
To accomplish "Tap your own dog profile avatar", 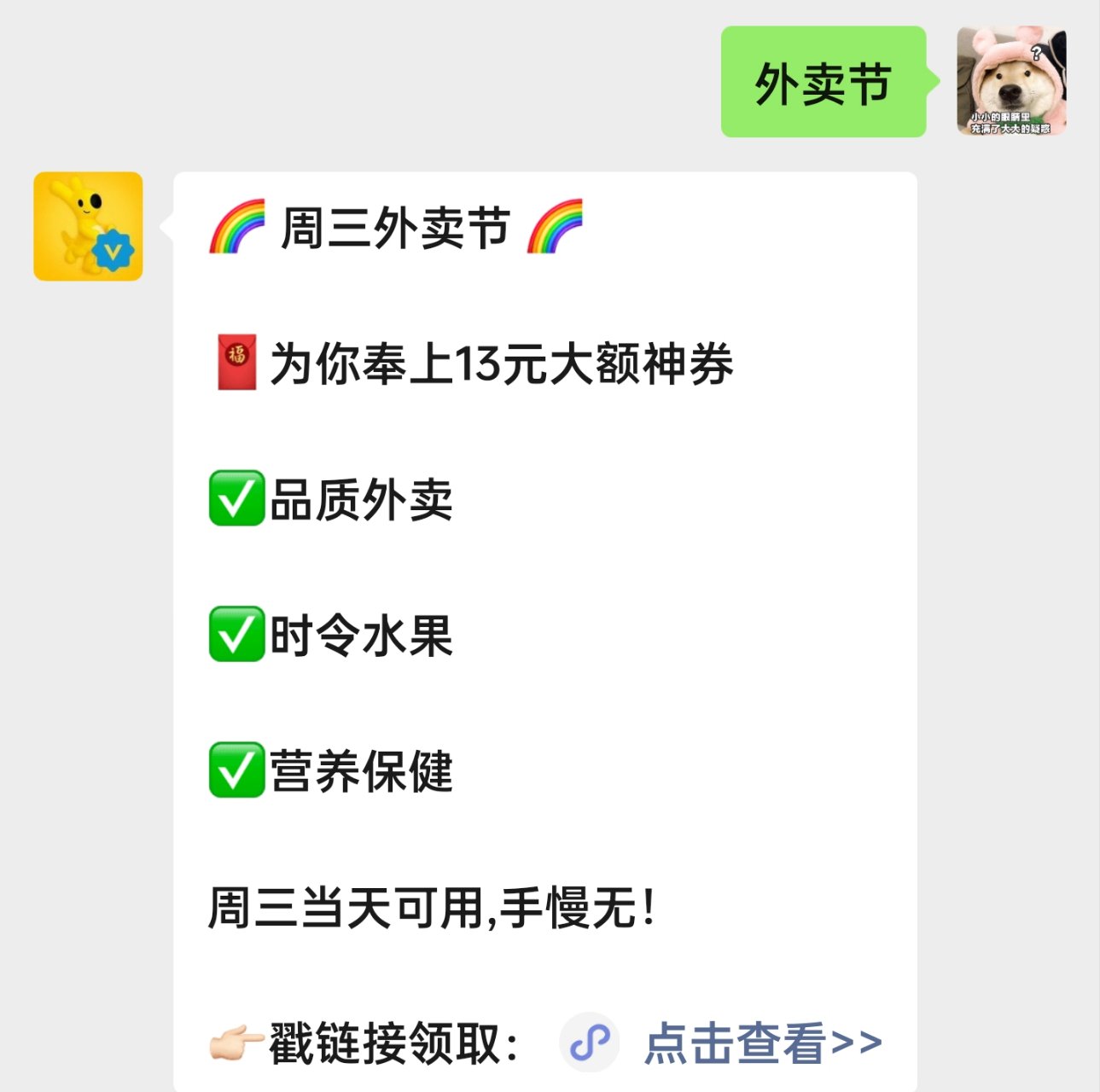I will [x=1011, y=81].
